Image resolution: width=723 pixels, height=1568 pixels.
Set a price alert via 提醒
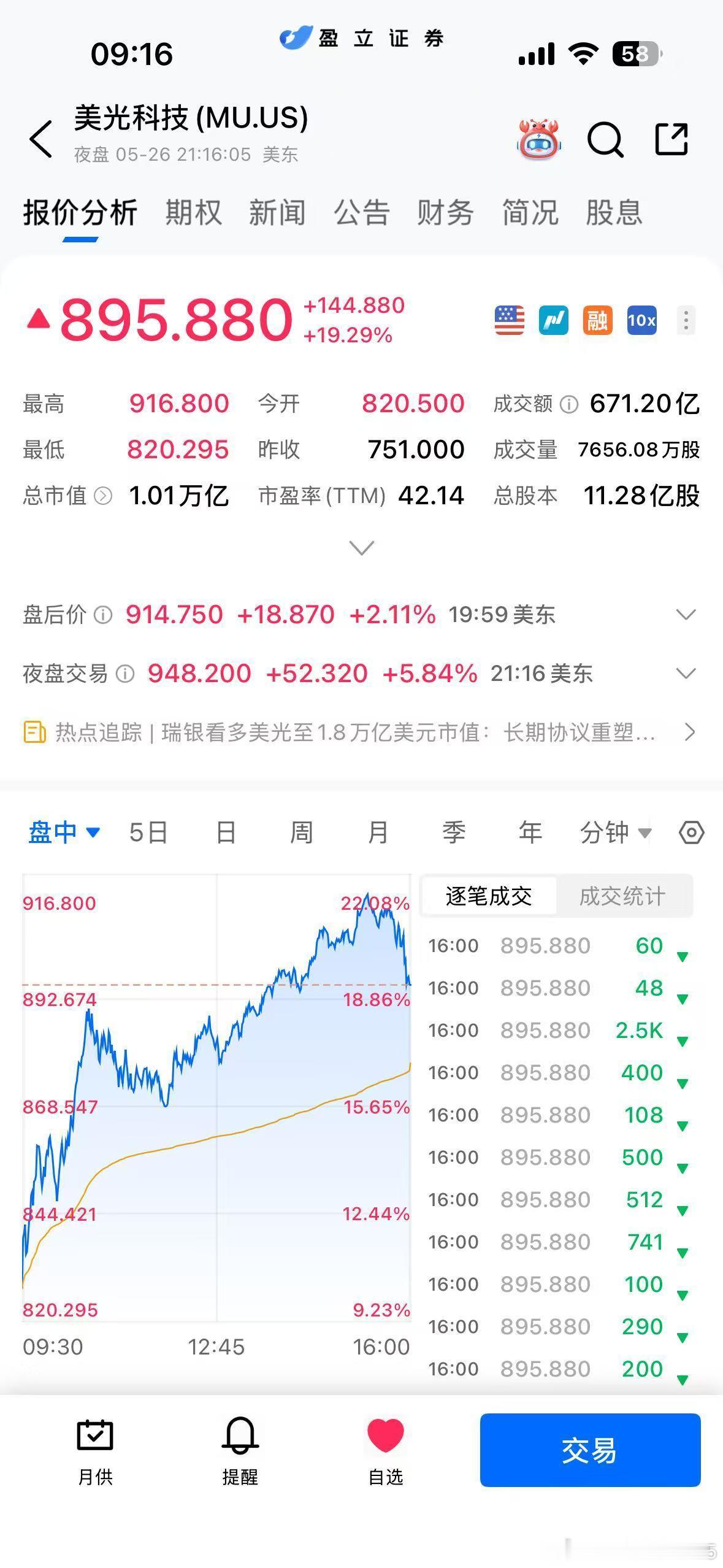click(240, 1450)
